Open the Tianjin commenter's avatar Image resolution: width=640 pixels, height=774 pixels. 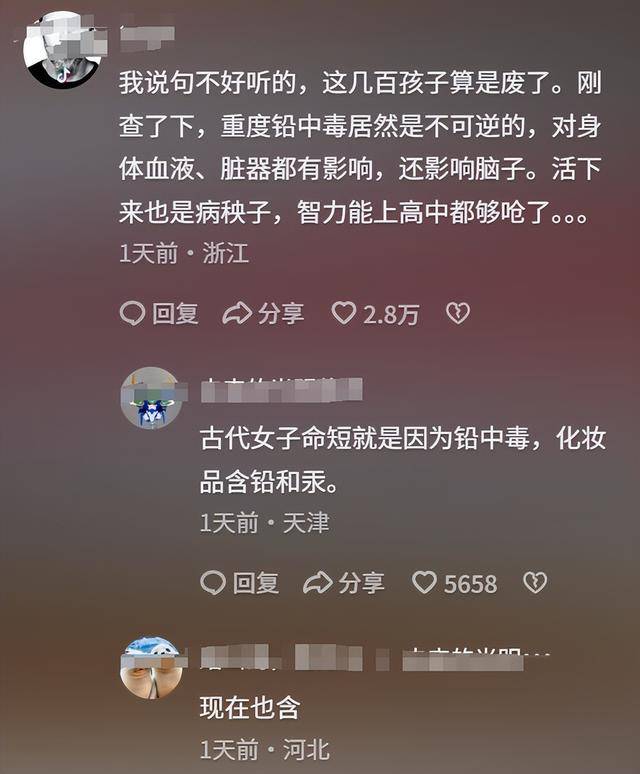tap(150, 398)
